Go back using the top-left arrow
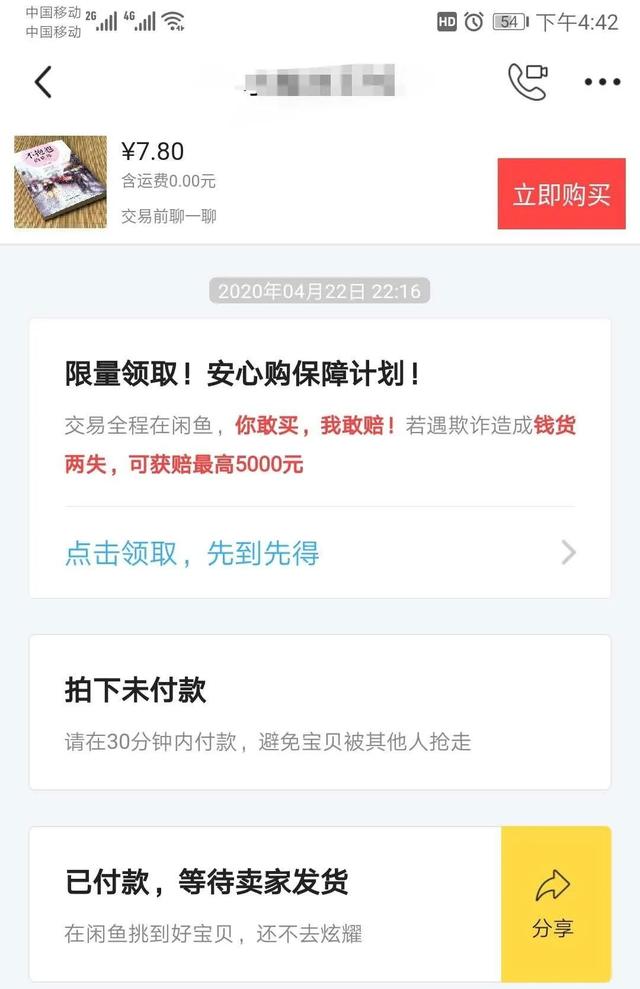The image size is (640, 989). tap(43, 82)
